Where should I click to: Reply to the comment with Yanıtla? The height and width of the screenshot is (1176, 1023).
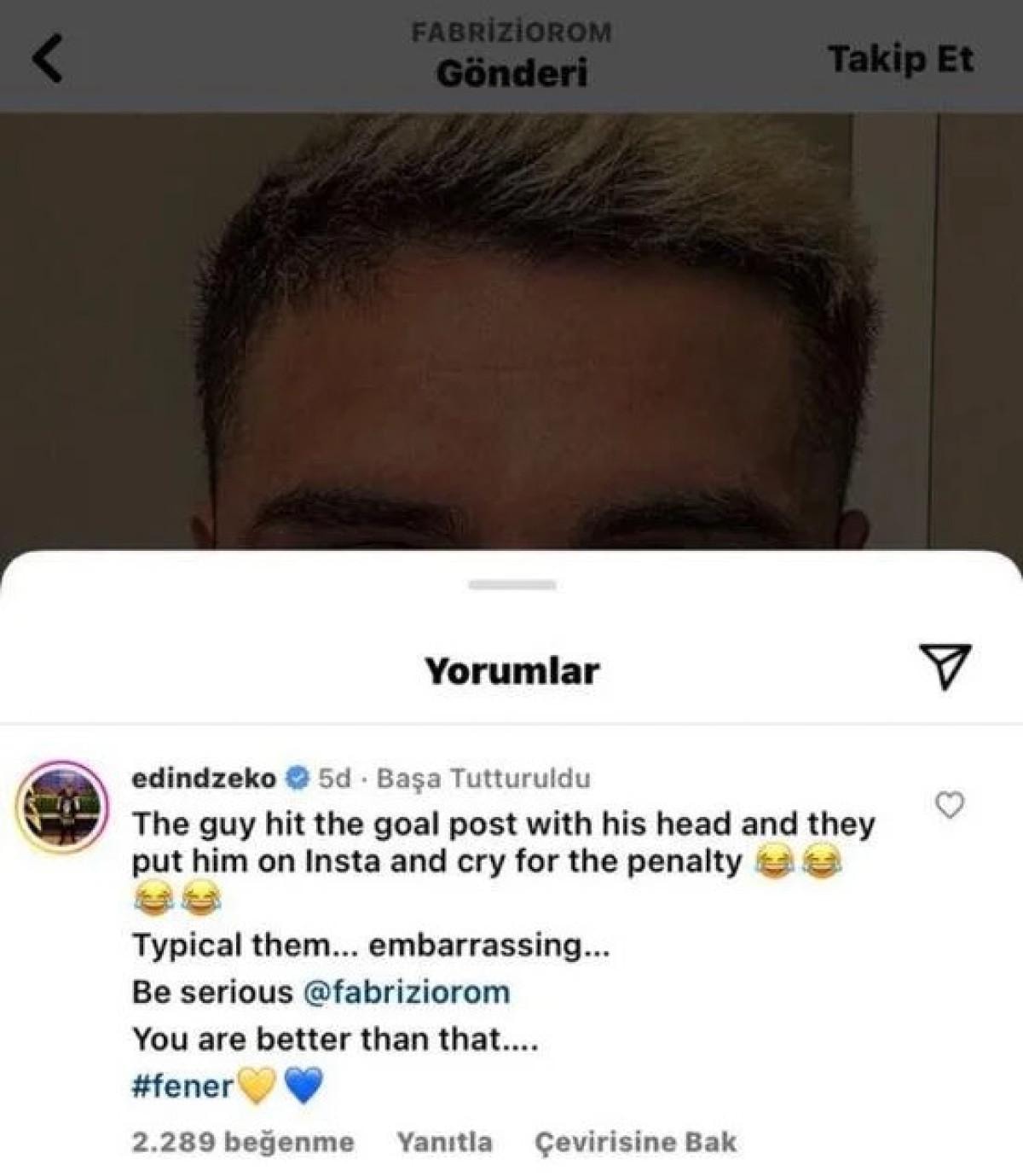click(x=444, y=1142)
